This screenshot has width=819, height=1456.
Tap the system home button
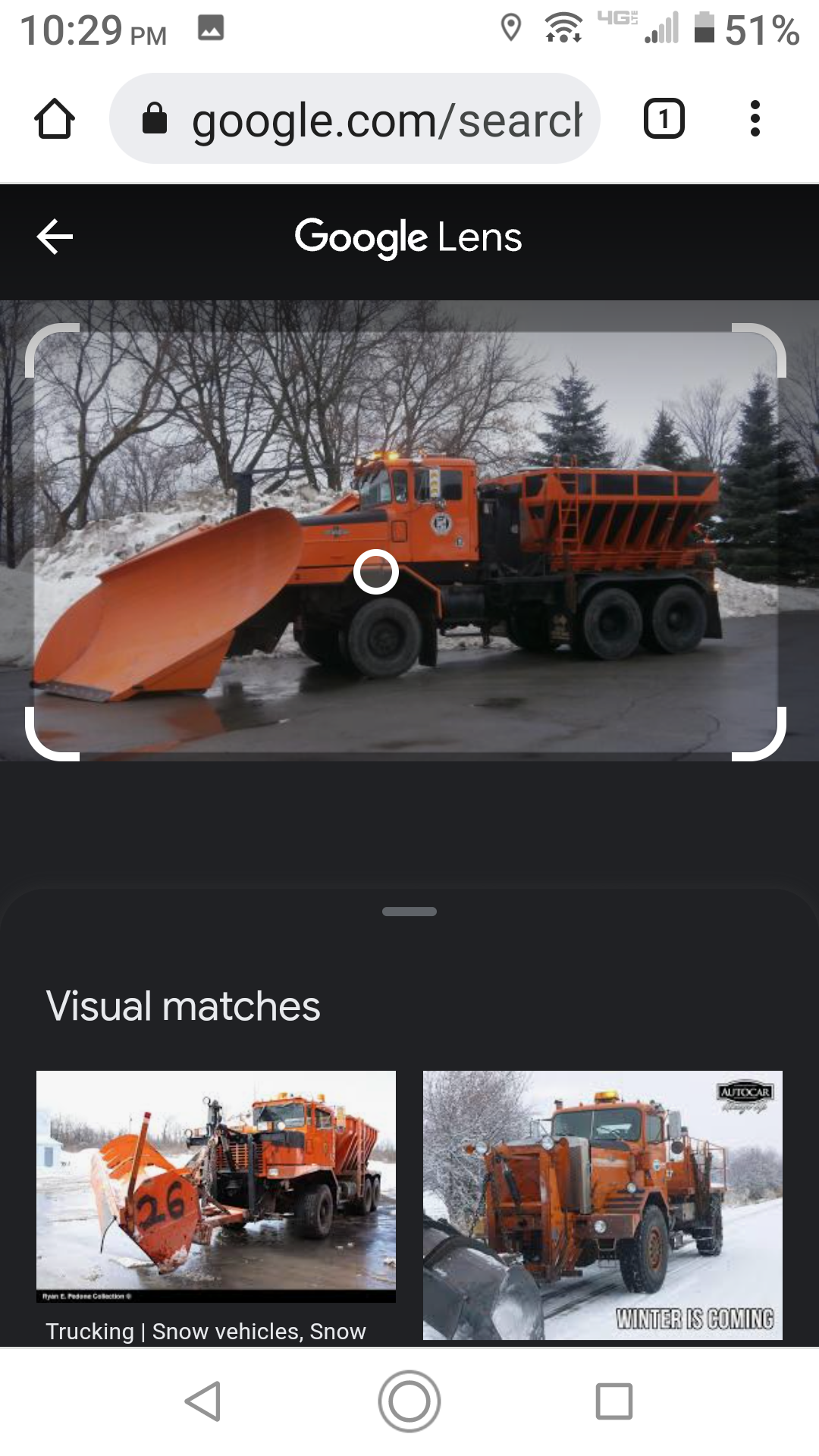click(409, 1401)
